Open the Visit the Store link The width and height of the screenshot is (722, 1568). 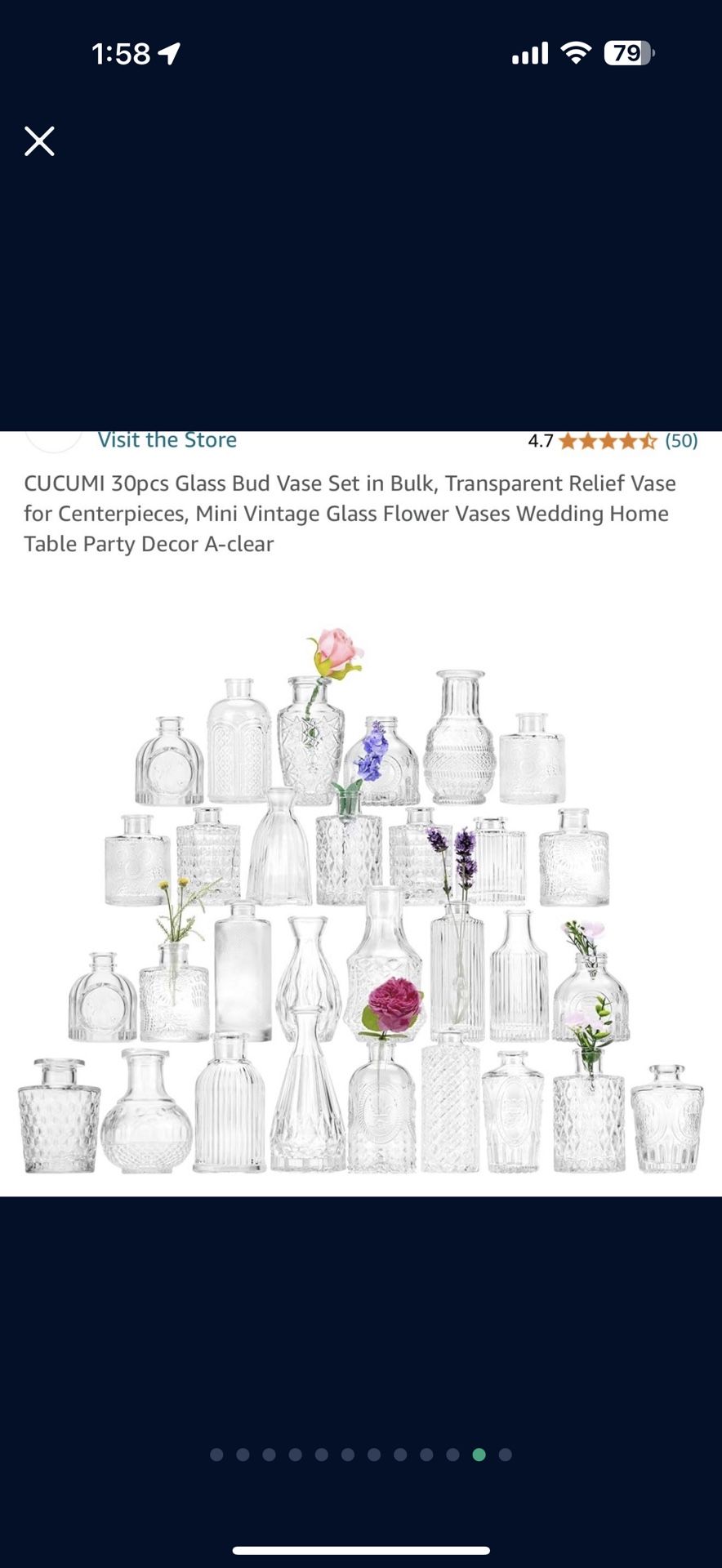(x=167, y=440)
